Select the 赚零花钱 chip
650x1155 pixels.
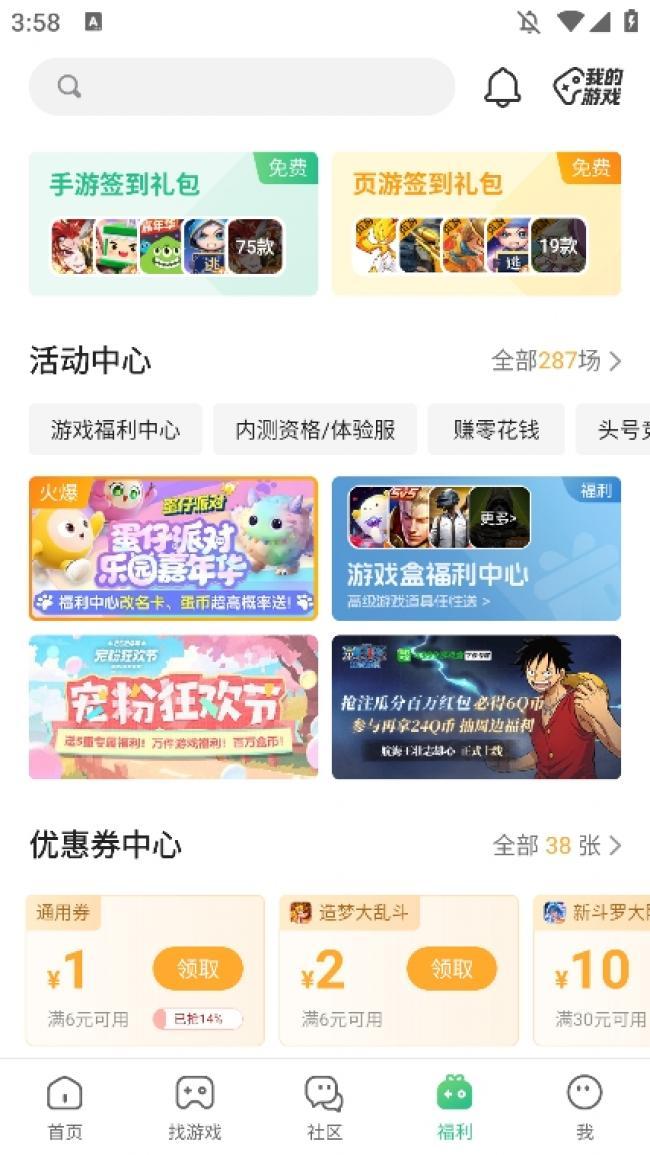pyautogui.click(x=496, y=429)
